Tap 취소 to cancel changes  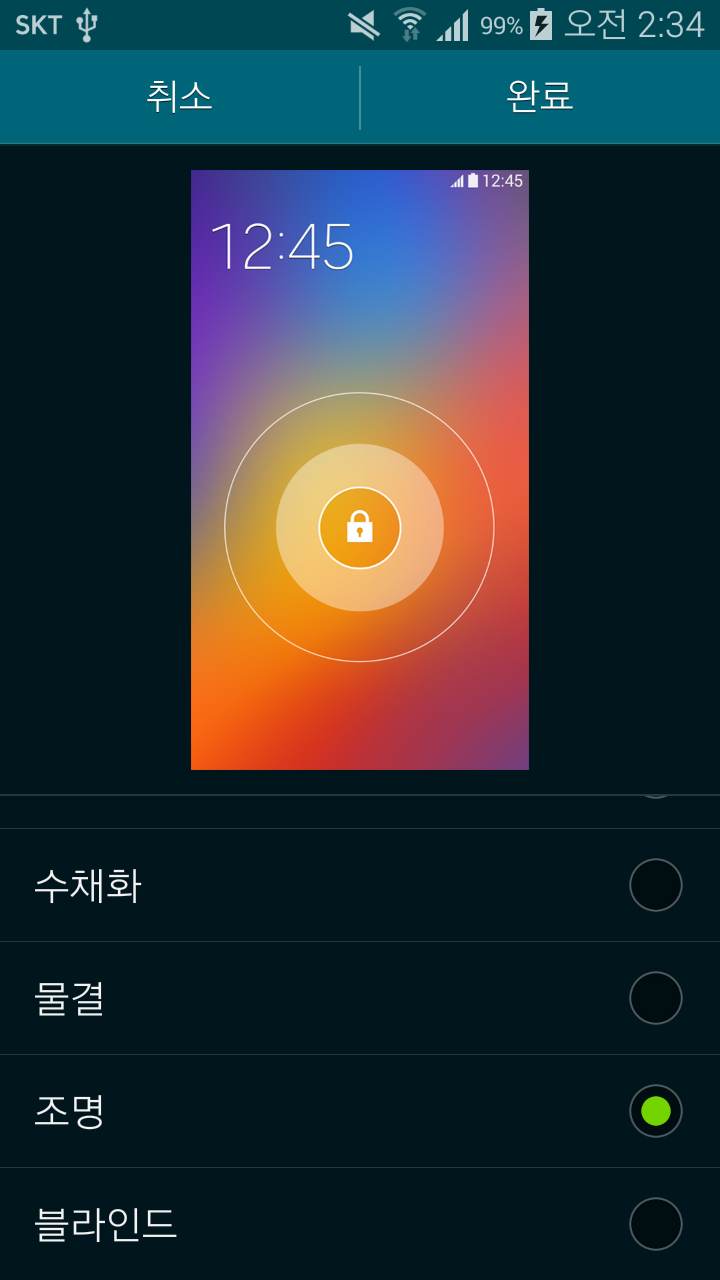pyautogui.click(x=180, y=97)
